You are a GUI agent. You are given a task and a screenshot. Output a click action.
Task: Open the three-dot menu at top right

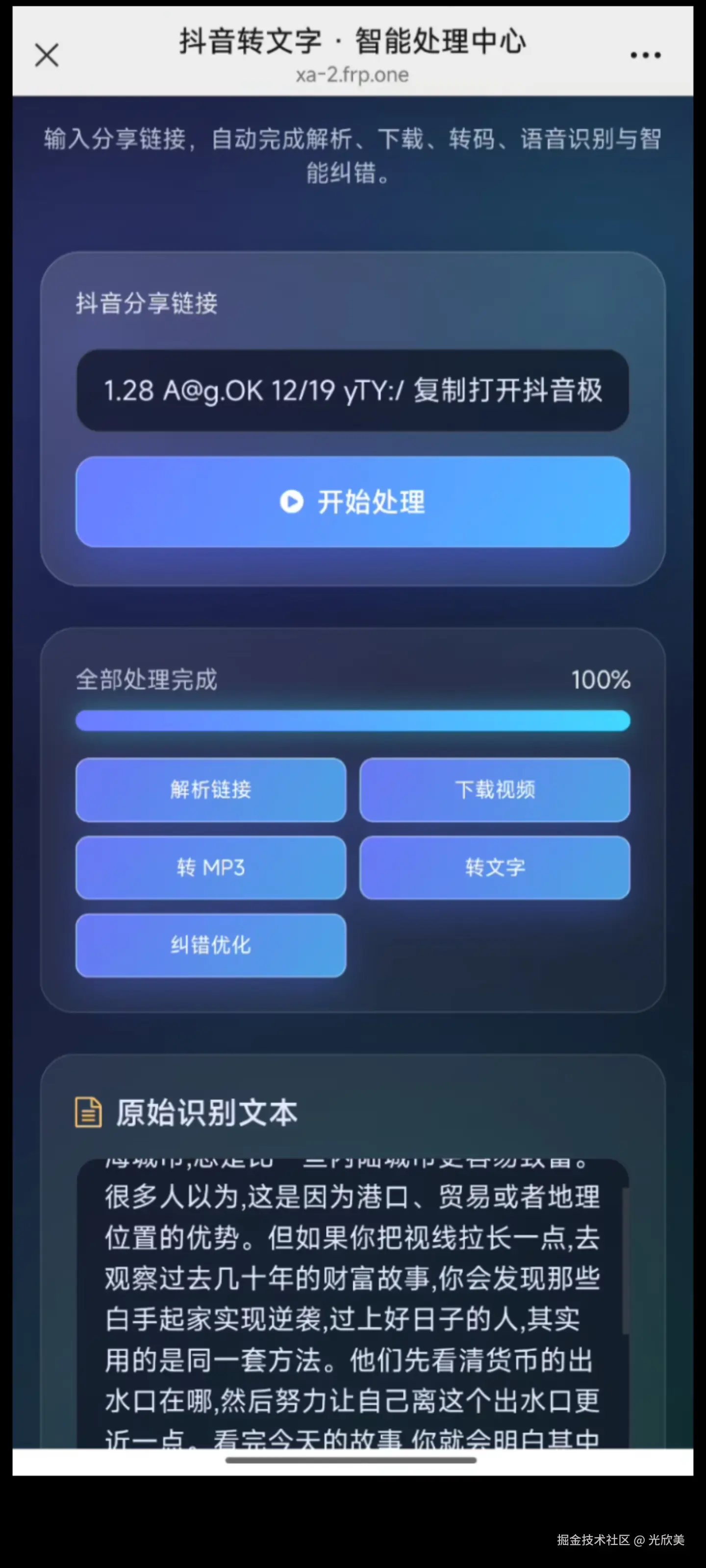[x=645, y=55]
